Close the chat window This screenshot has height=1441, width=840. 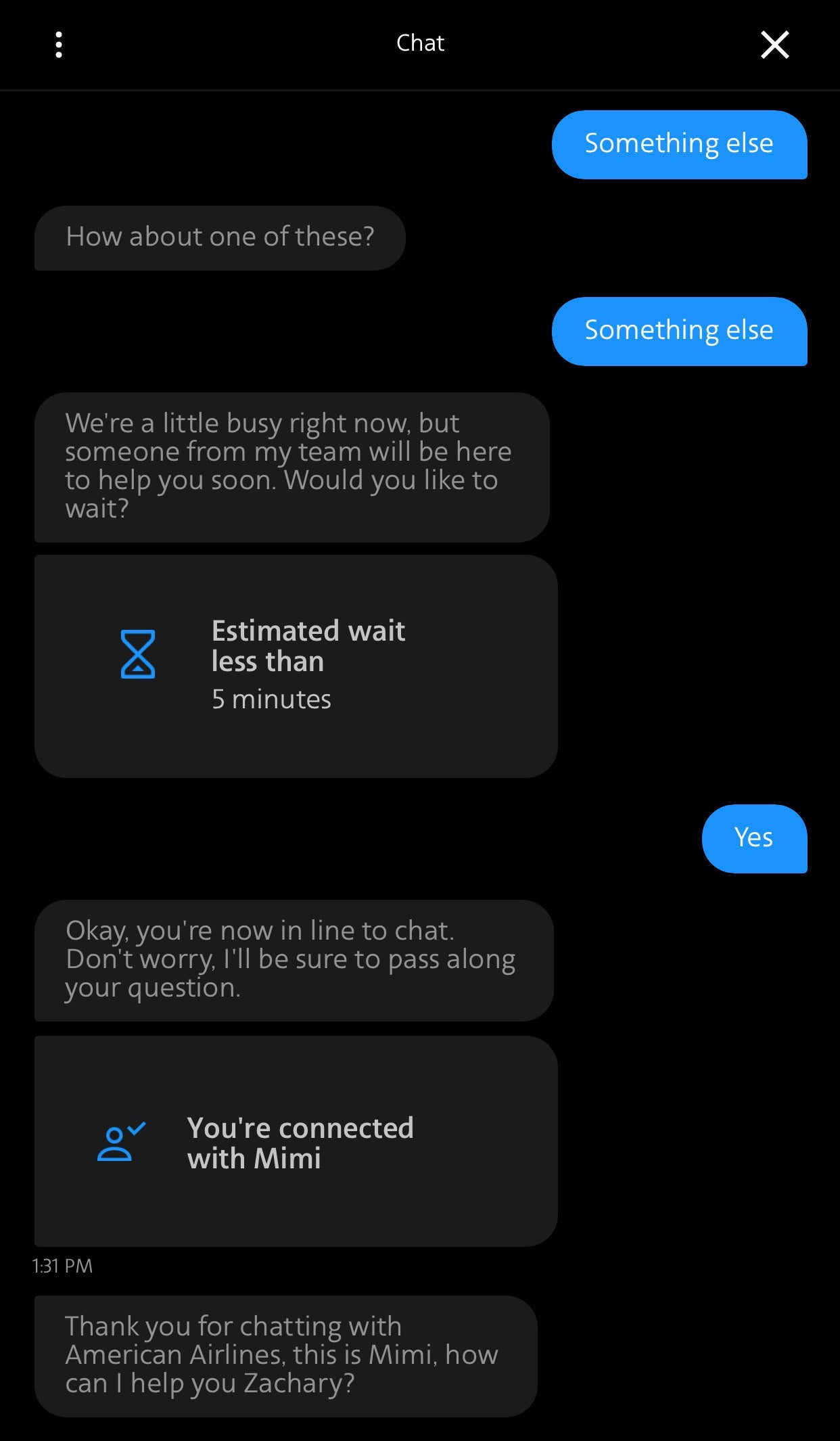(774, 45)
